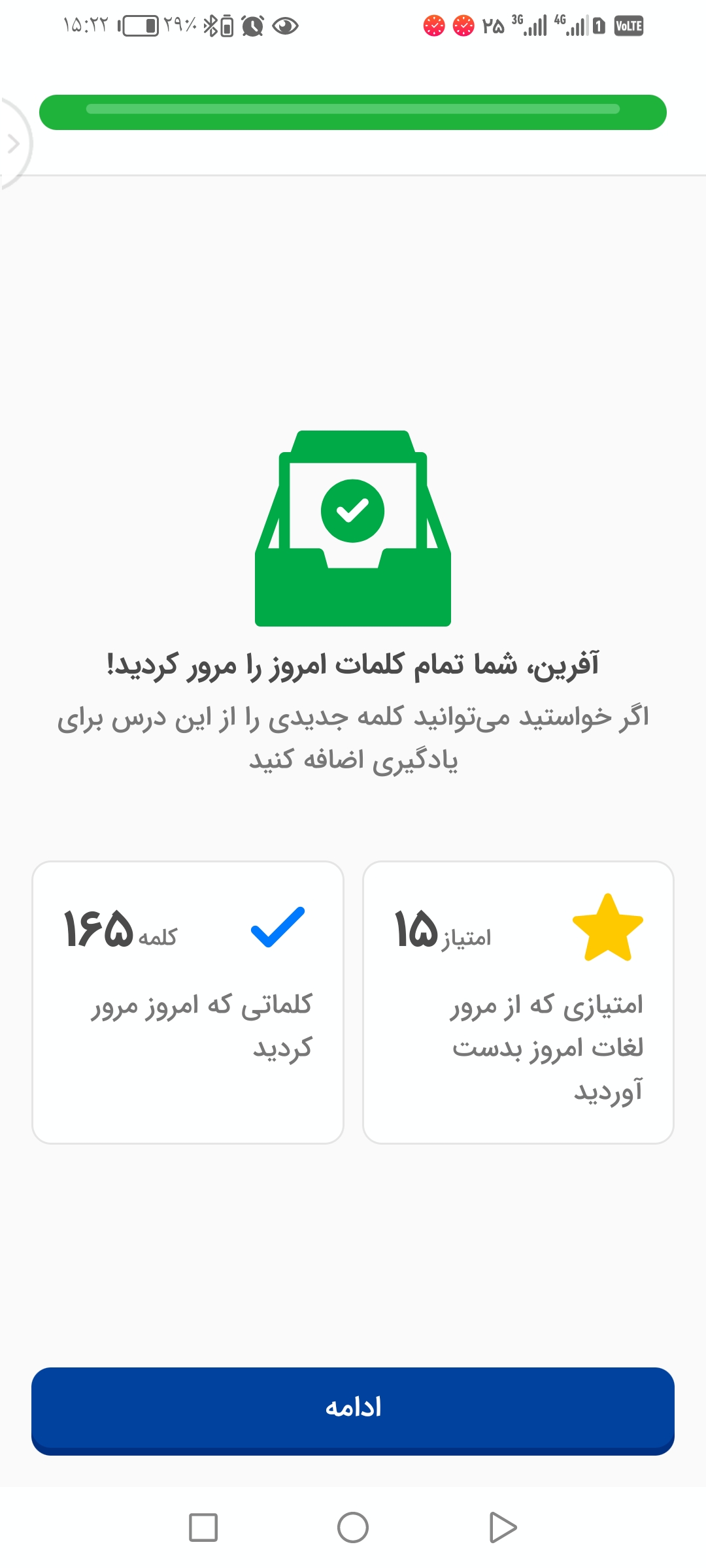Open the side handle arrow at left edge
706x1568 pixels.
tap(13, 144)
